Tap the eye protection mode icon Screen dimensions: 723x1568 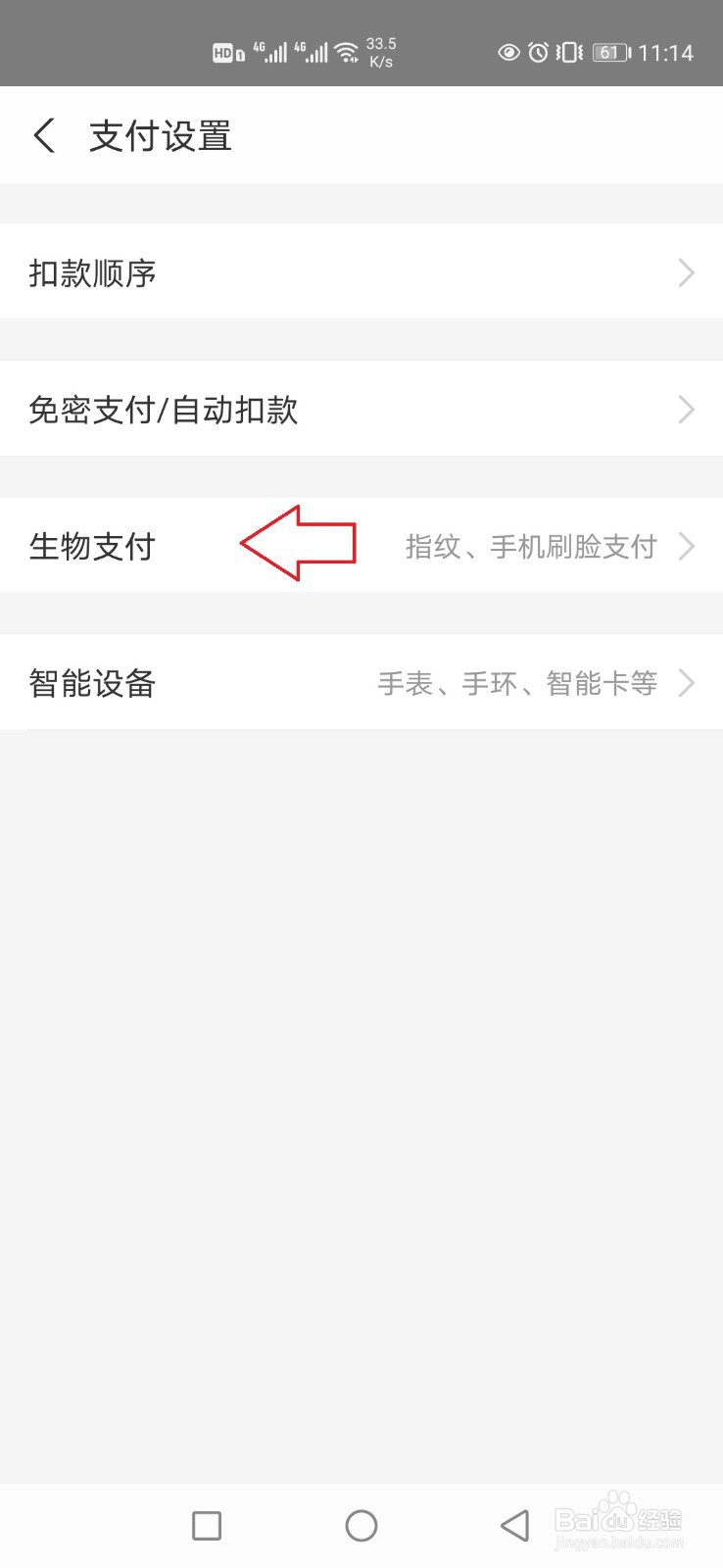pos(508,53)
